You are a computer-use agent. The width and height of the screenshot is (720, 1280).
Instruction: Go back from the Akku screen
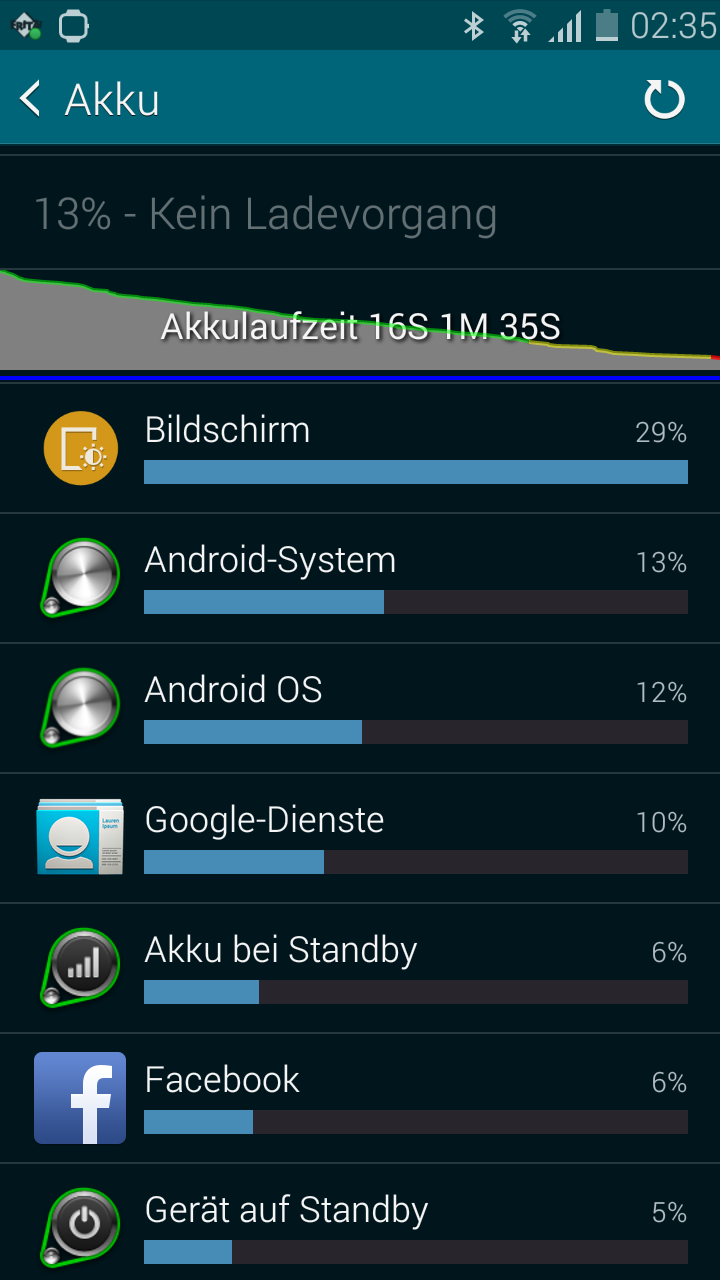click(88, 100)
